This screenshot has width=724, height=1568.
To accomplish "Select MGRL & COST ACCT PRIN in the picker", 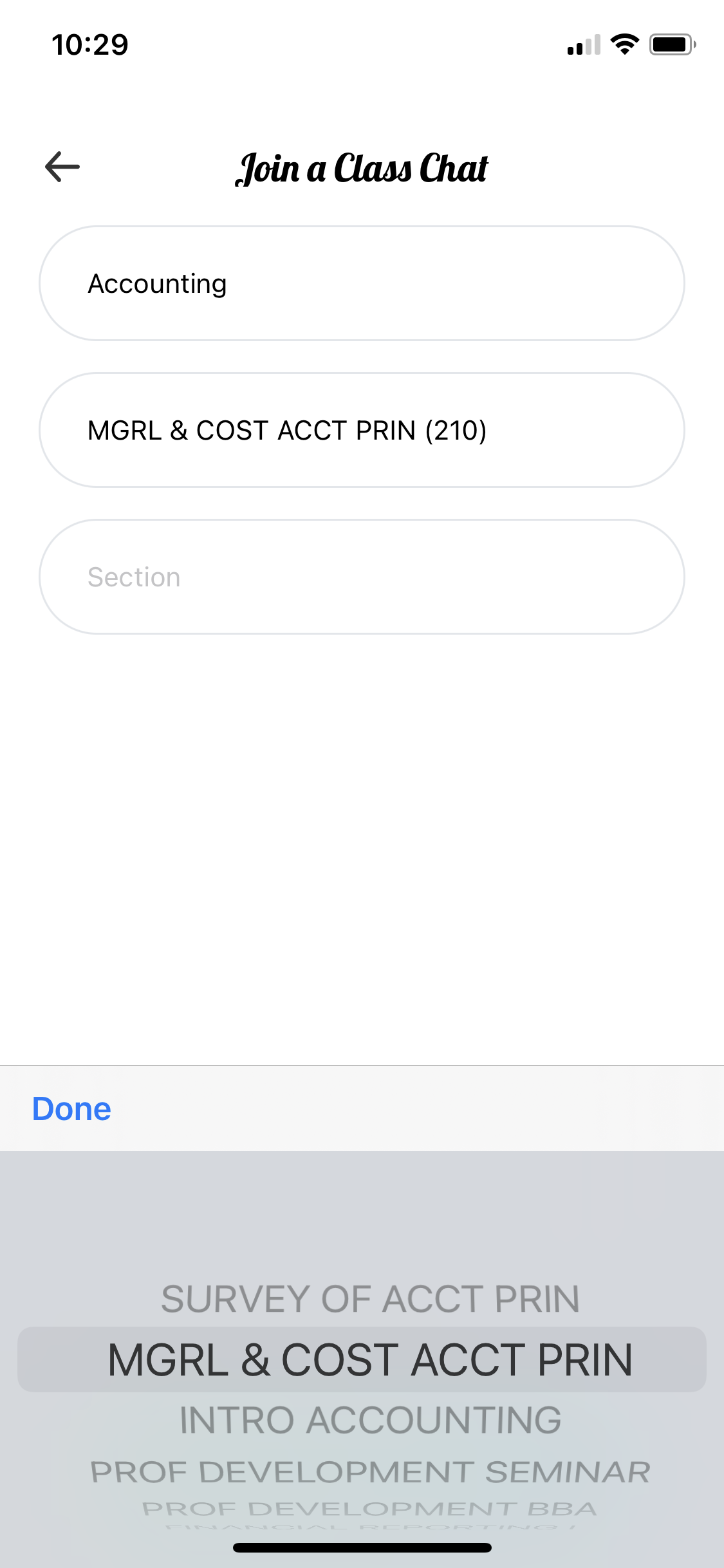I will point(370,1360).
